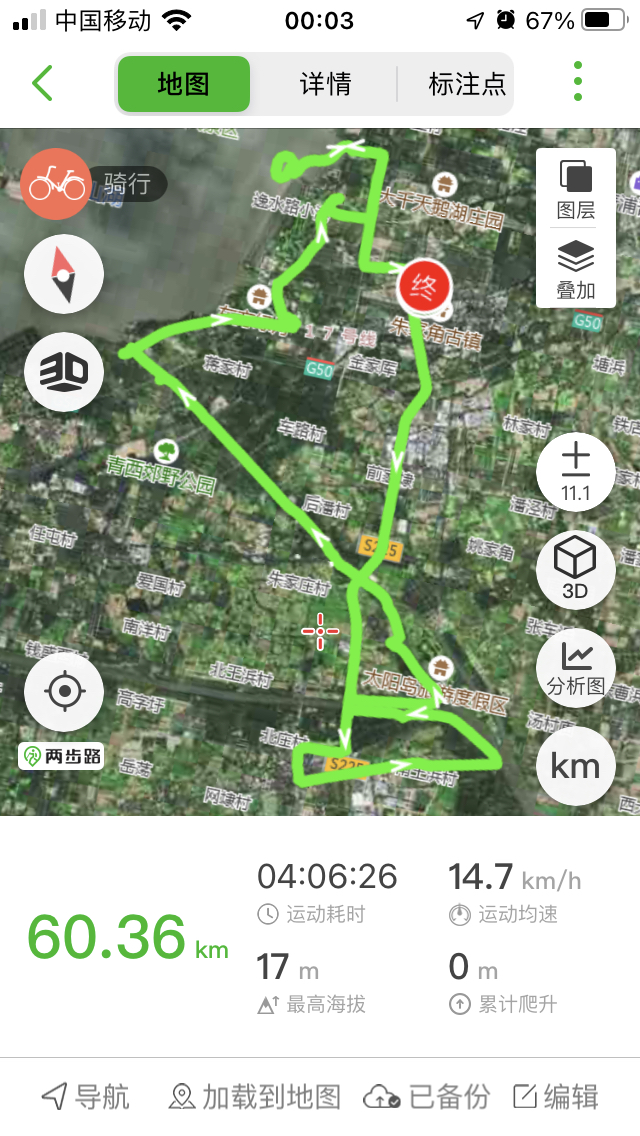Open the three-dot overflow menu
Screen dimensions: 640x1136
point(578,82)
